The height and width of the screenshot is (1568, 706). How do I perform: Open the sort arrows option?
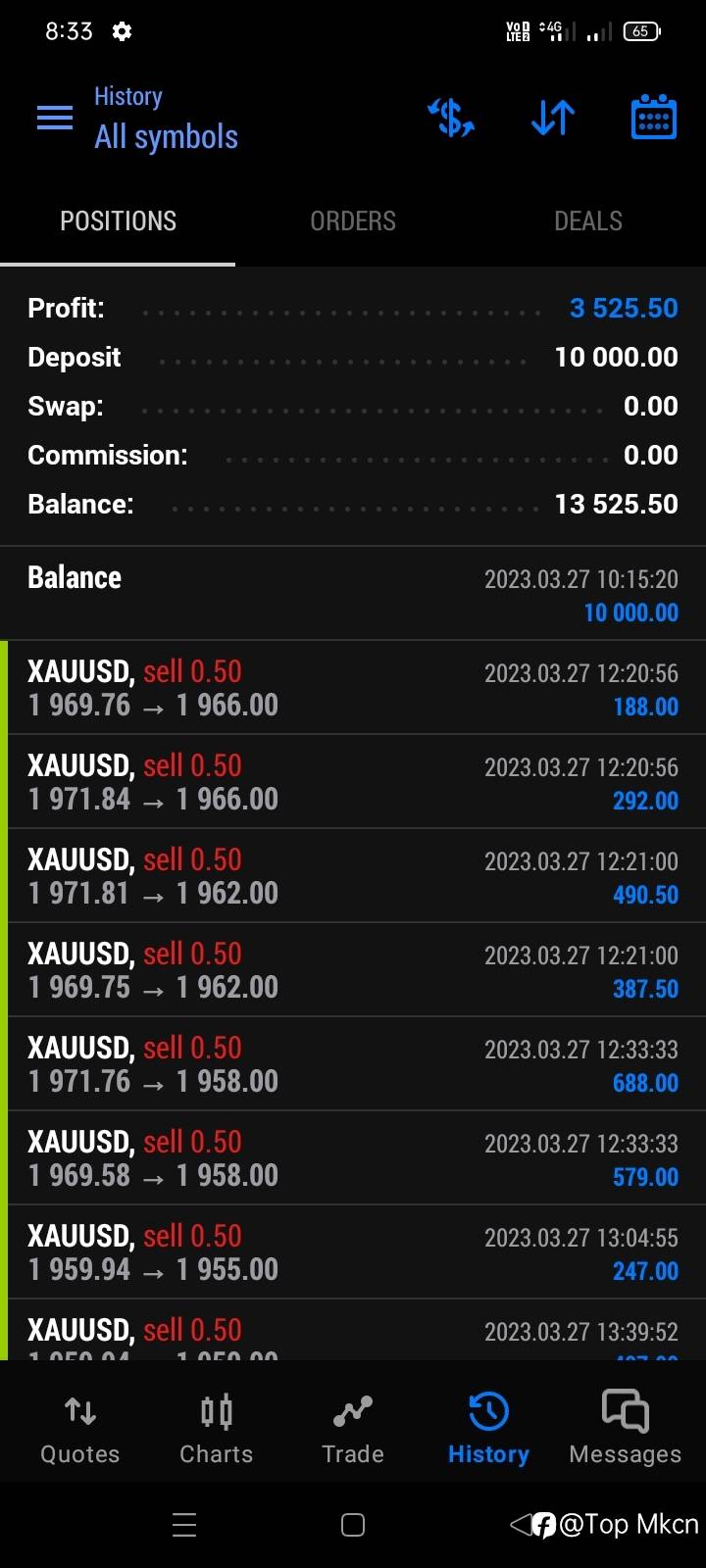(x=553, y=119)
